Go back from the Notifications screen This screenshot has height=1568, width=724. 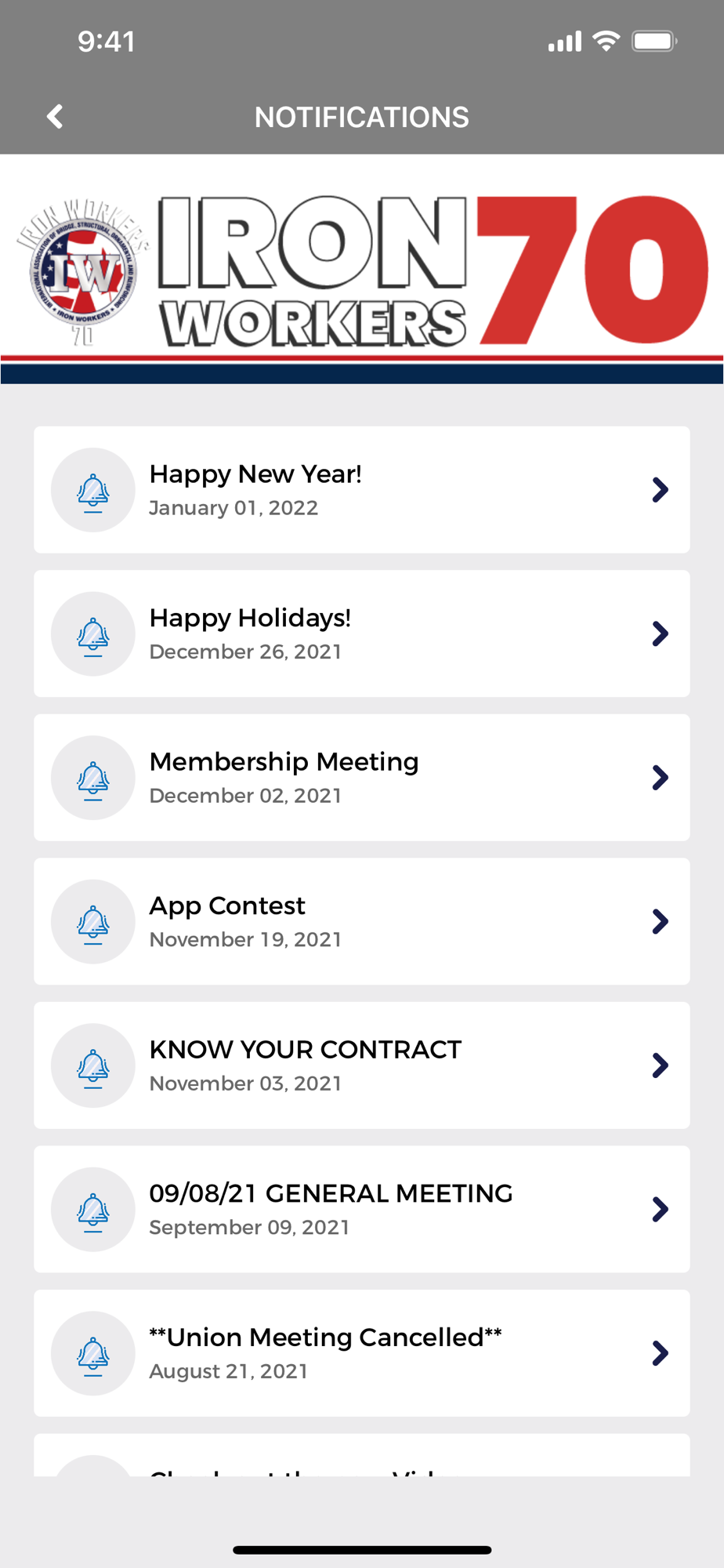click(x=55, y=117)
